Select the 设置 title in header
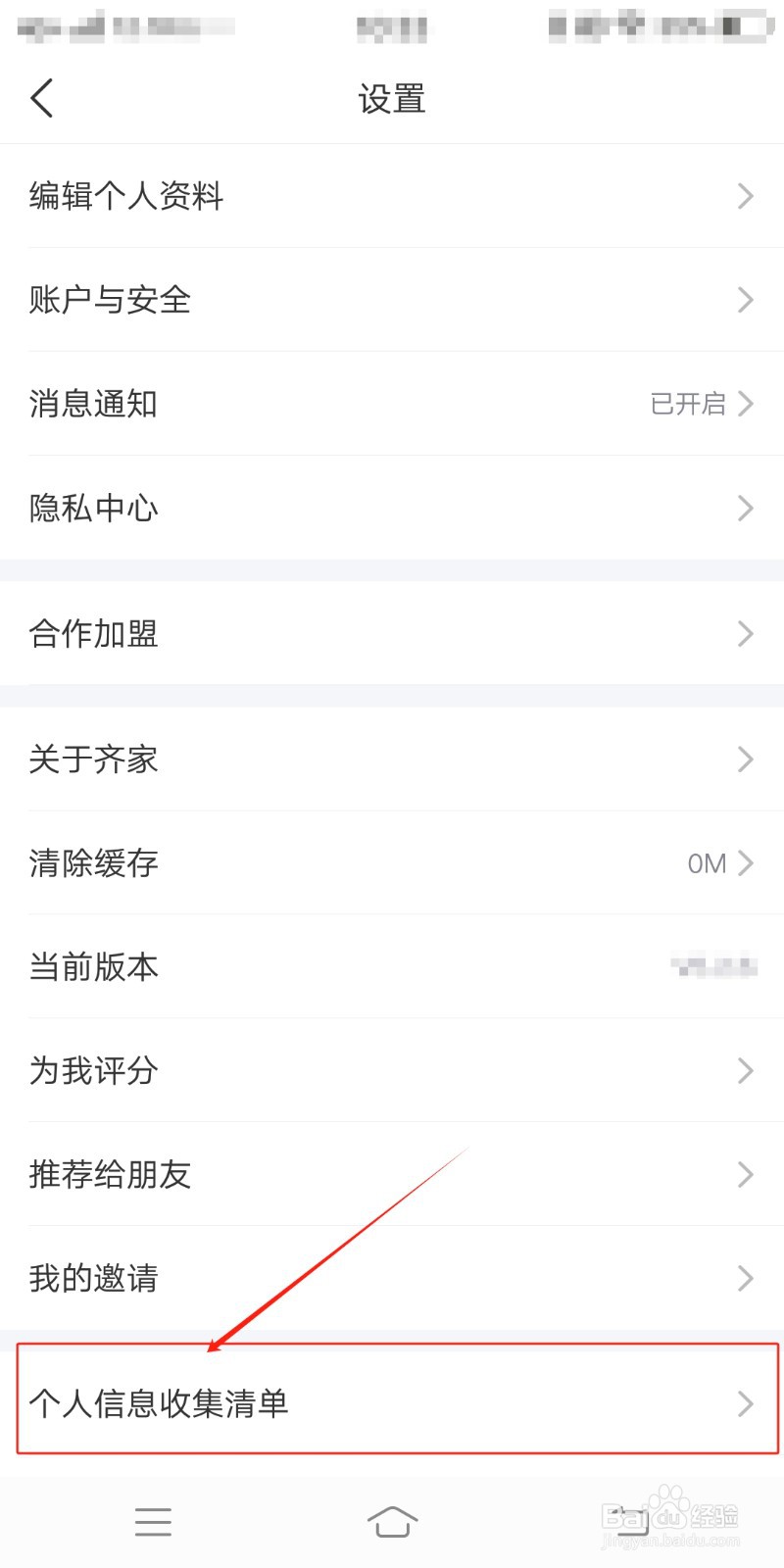The width and height of the screenshot is (784, 1568). pyautogui.click(x=392, y=98)
